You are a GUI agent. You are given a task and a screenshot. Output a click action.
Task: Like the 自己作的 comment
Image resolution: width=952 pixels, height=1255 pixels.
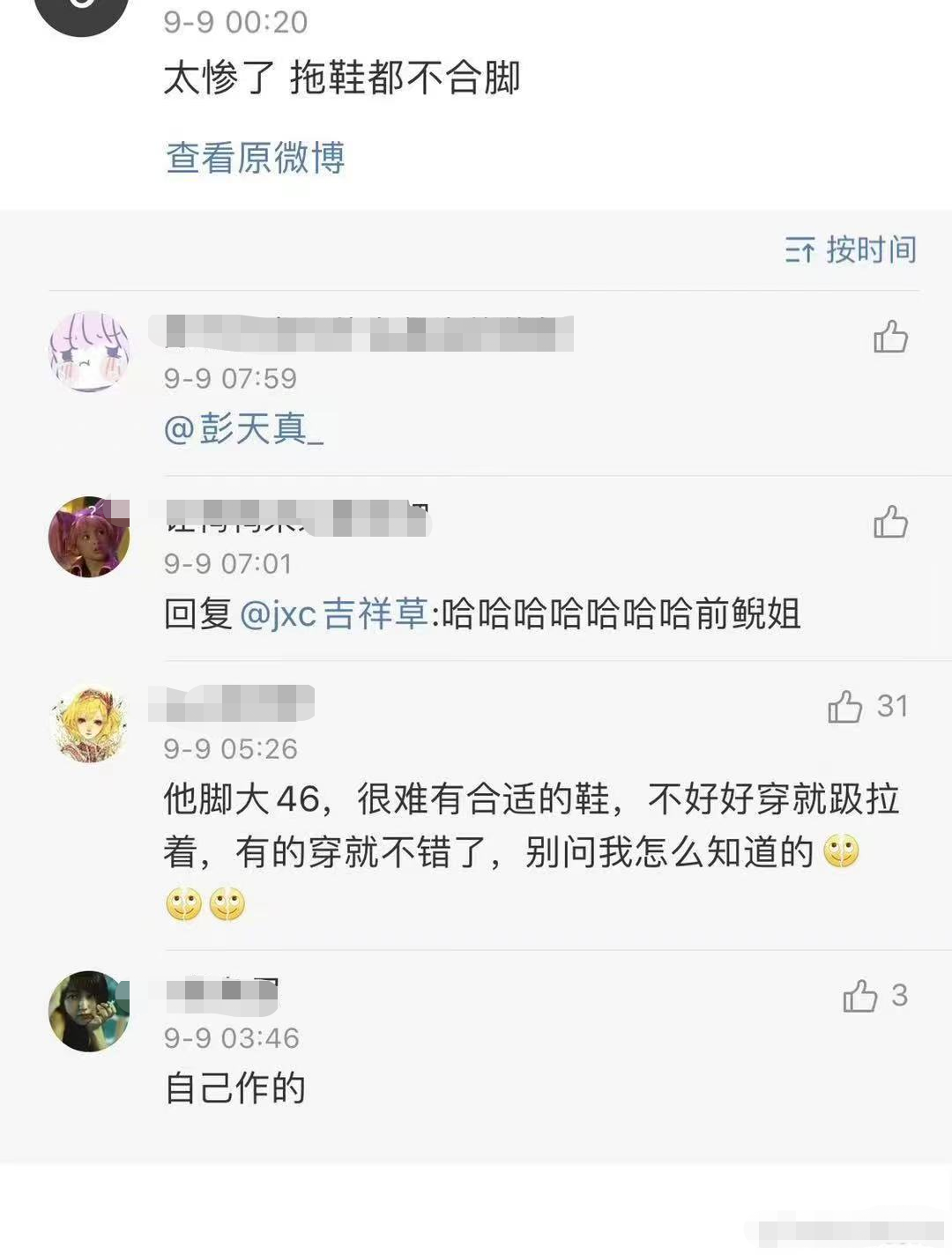(860, 996)
